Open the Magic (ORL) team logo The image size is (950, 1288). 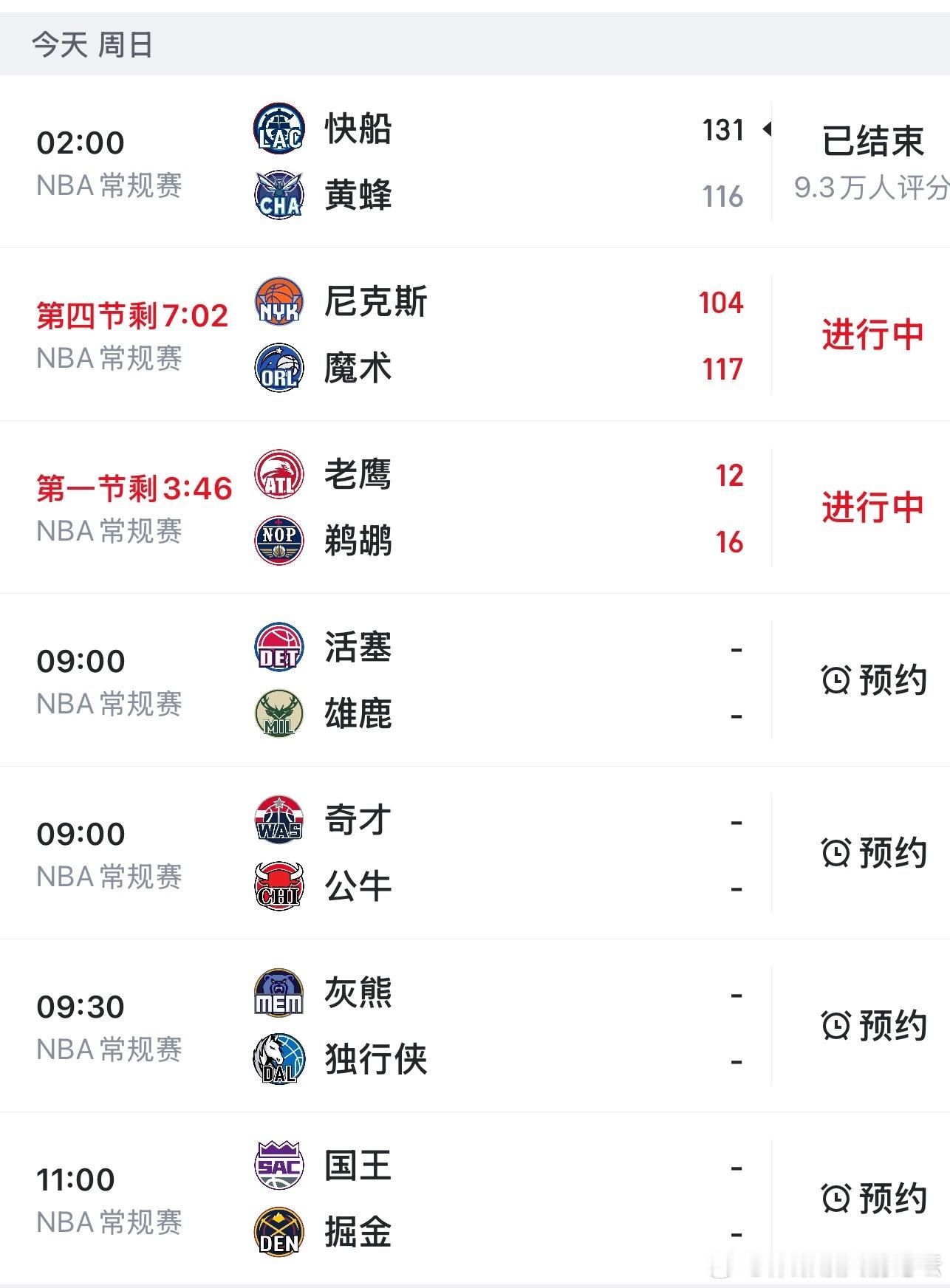point(278,369)
